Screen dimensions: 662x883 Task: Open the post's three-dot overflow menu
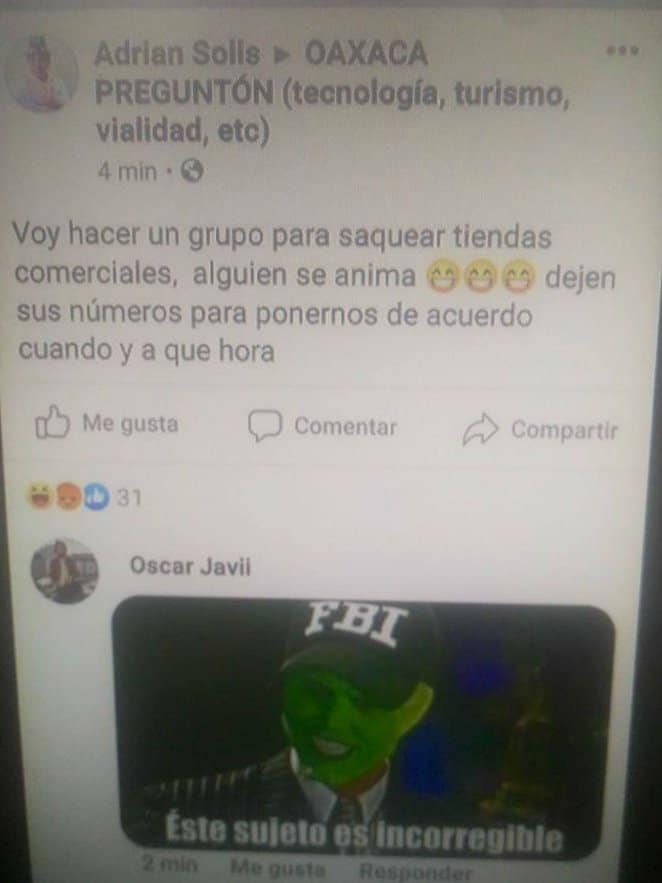(621, 49)
